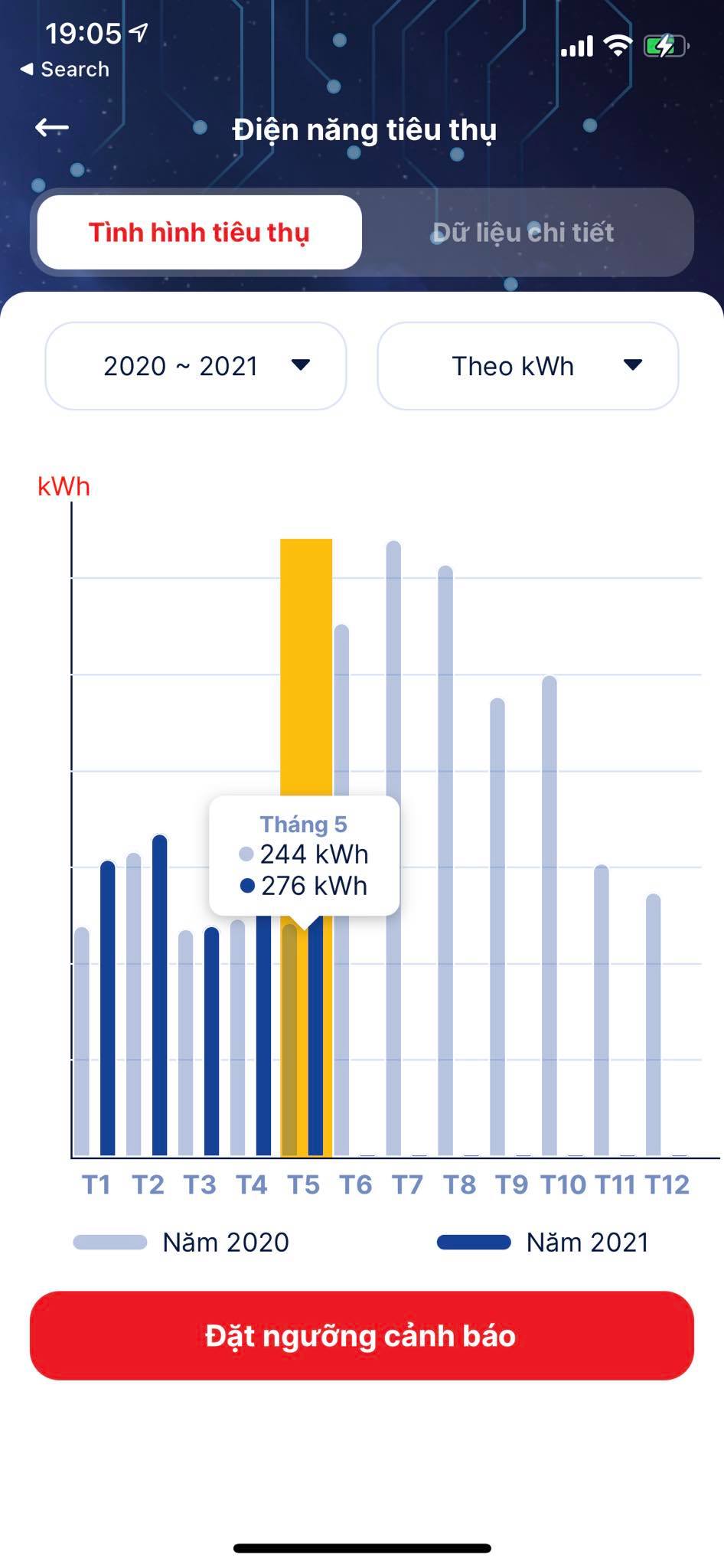724x1568 pixels.
Task: Open the 2020 ~ 2021 year dropdown
Action: (196, 366)
